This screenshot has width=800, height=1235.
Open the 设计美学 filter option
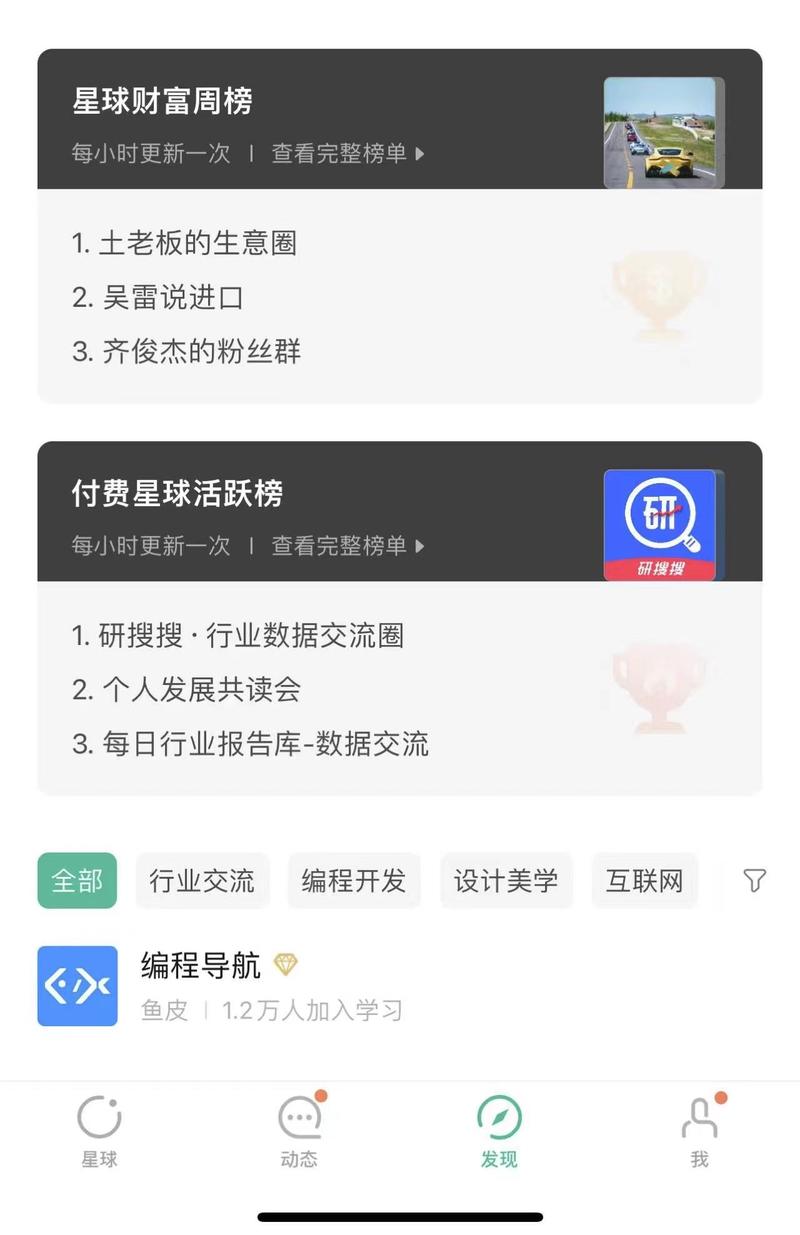coord(506,881)
